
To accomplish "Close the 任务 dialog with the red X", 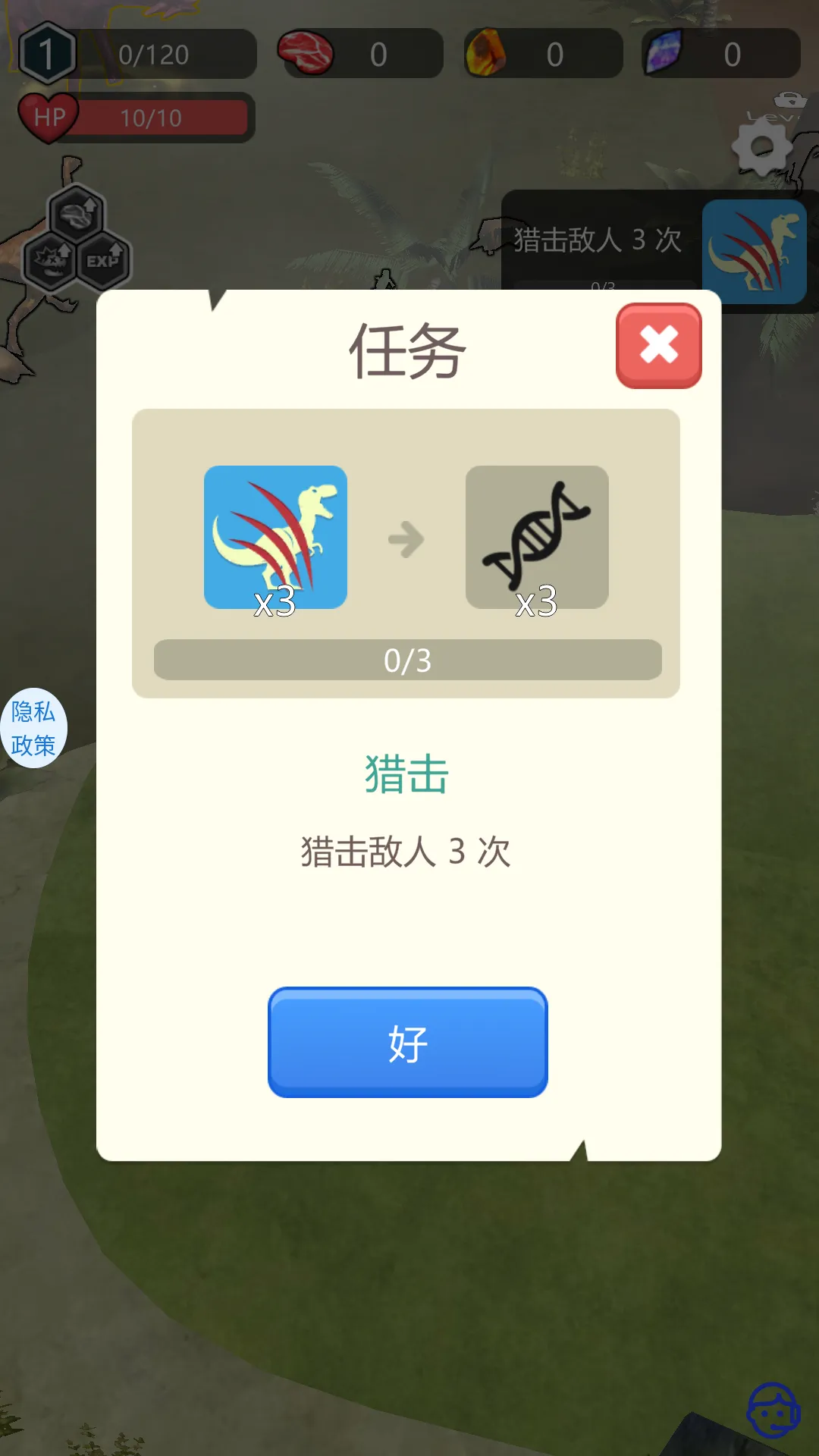I will tap(658, 346).
